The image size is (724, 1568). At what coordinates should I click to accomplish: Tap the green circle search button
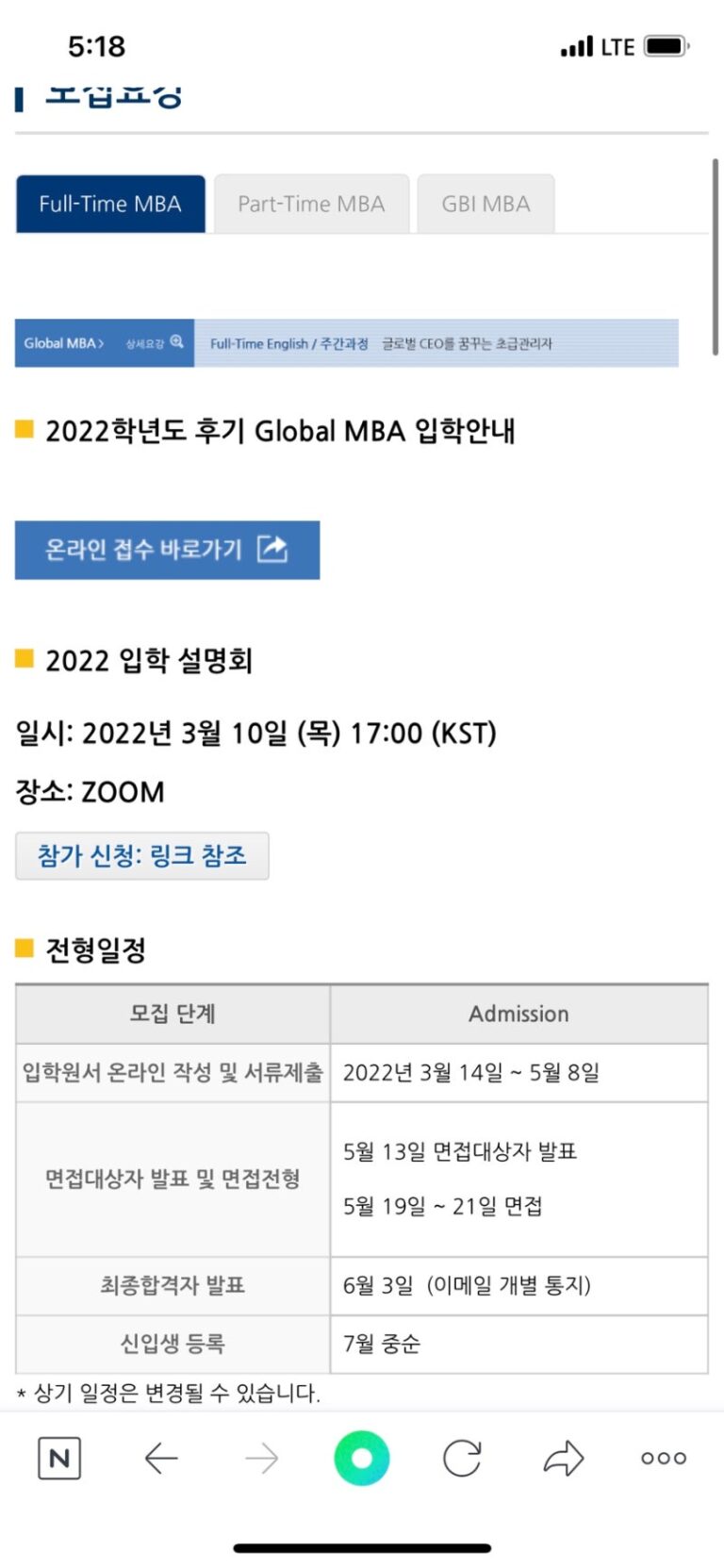[361, 1458]
